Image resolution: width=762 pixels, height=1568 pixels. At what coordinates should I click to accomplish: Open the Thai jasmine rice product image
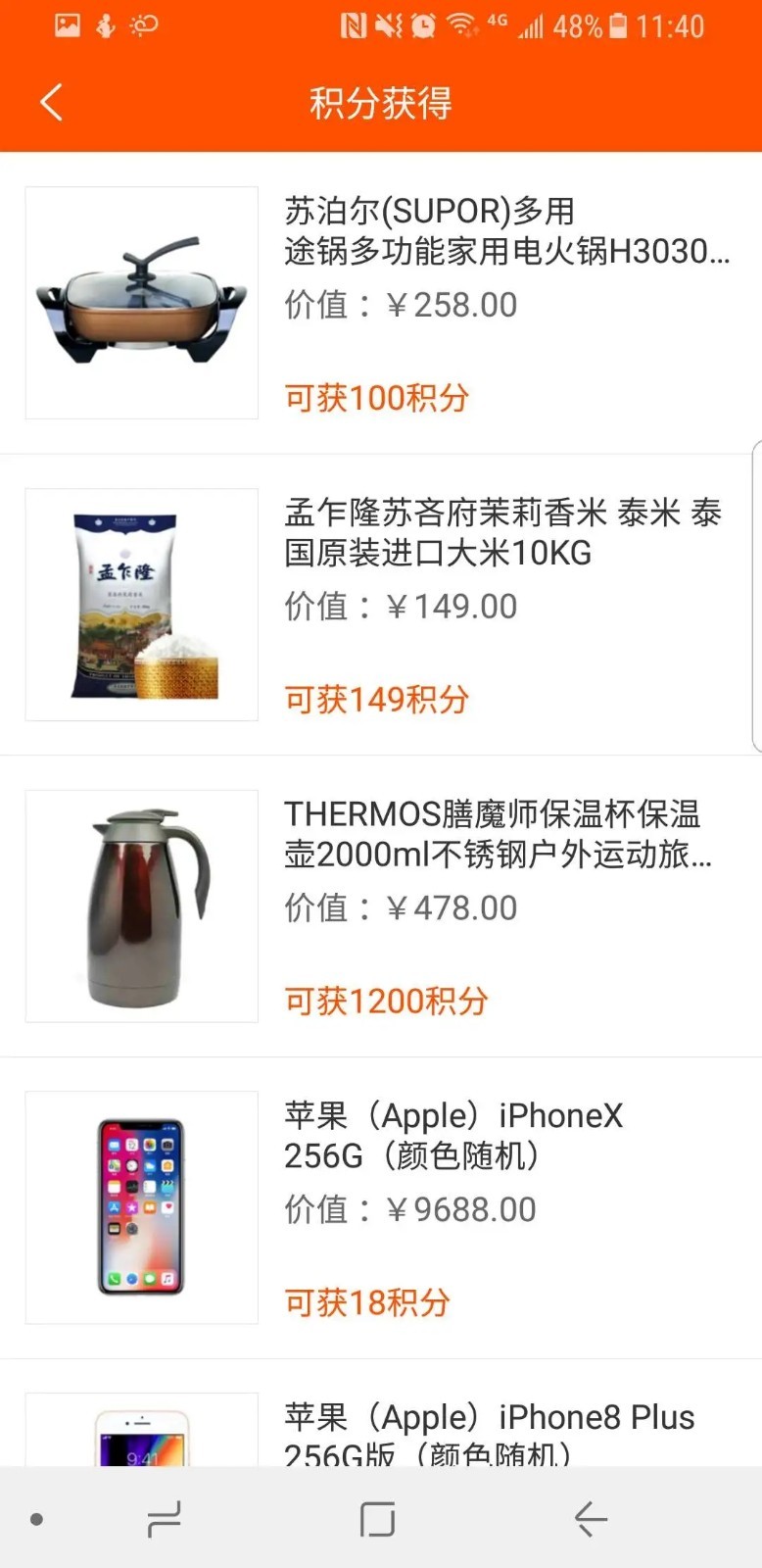click(141, 604)
